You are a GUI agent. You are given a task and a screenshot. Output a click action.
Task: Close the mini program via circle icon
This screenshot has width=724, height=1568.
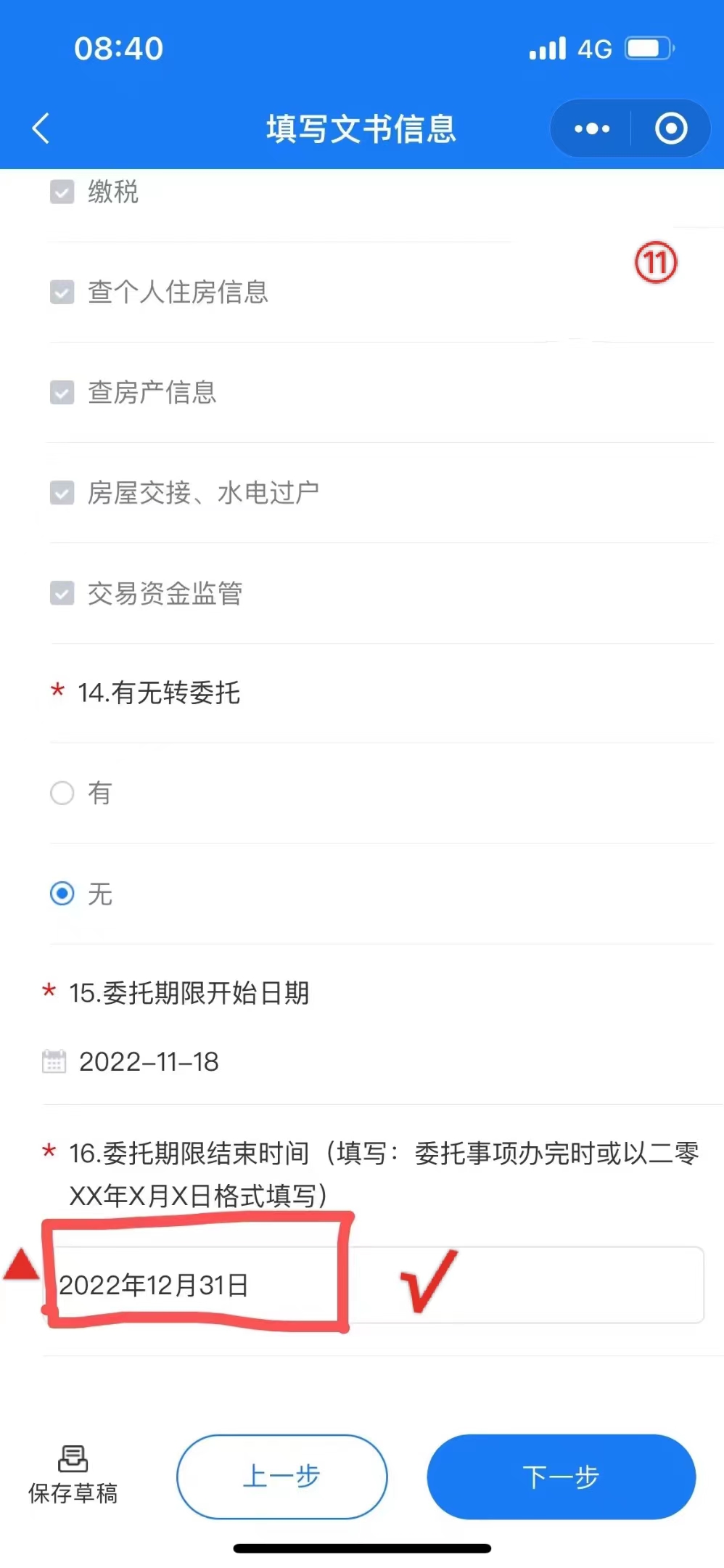tap(671, 129)
